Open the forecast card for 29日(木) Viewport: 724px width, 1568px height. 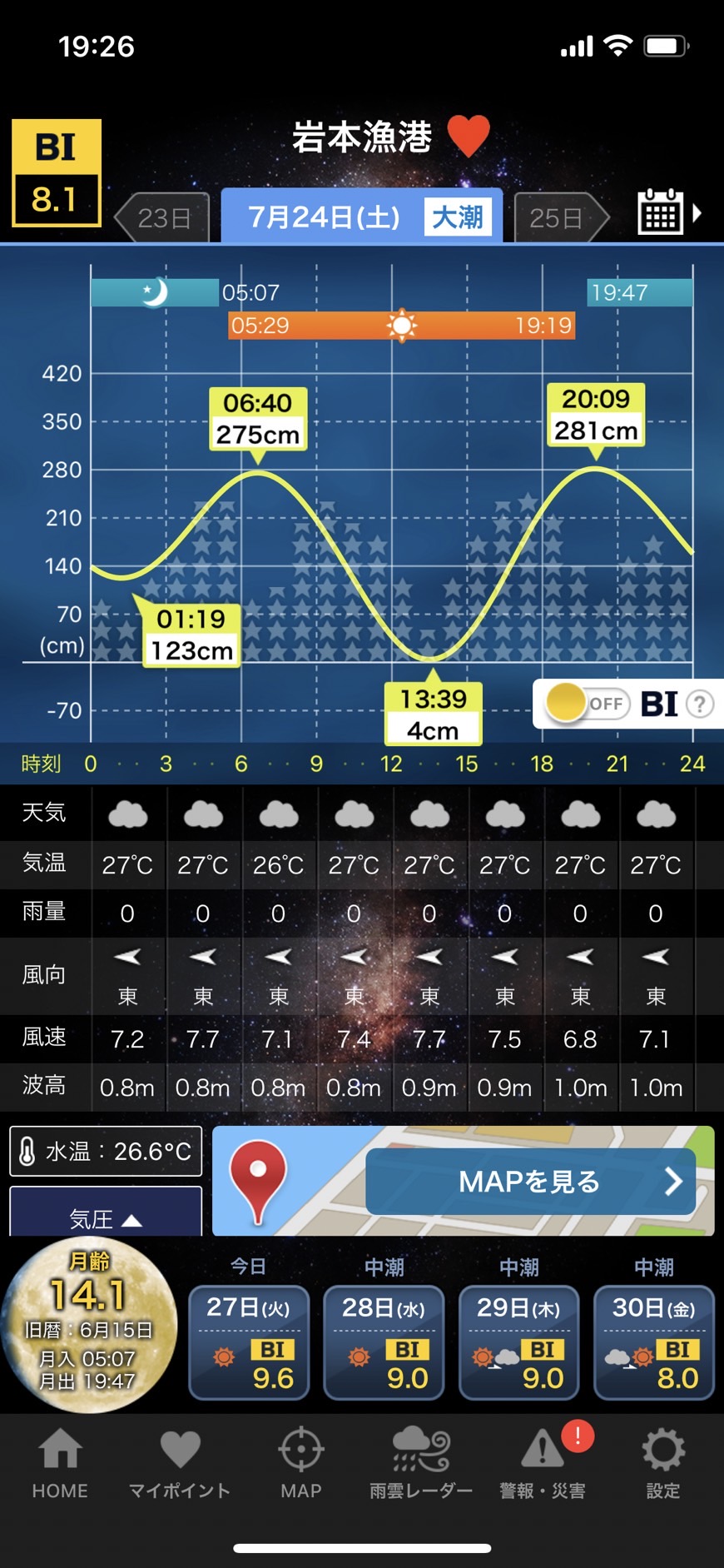click(518, 1342)
